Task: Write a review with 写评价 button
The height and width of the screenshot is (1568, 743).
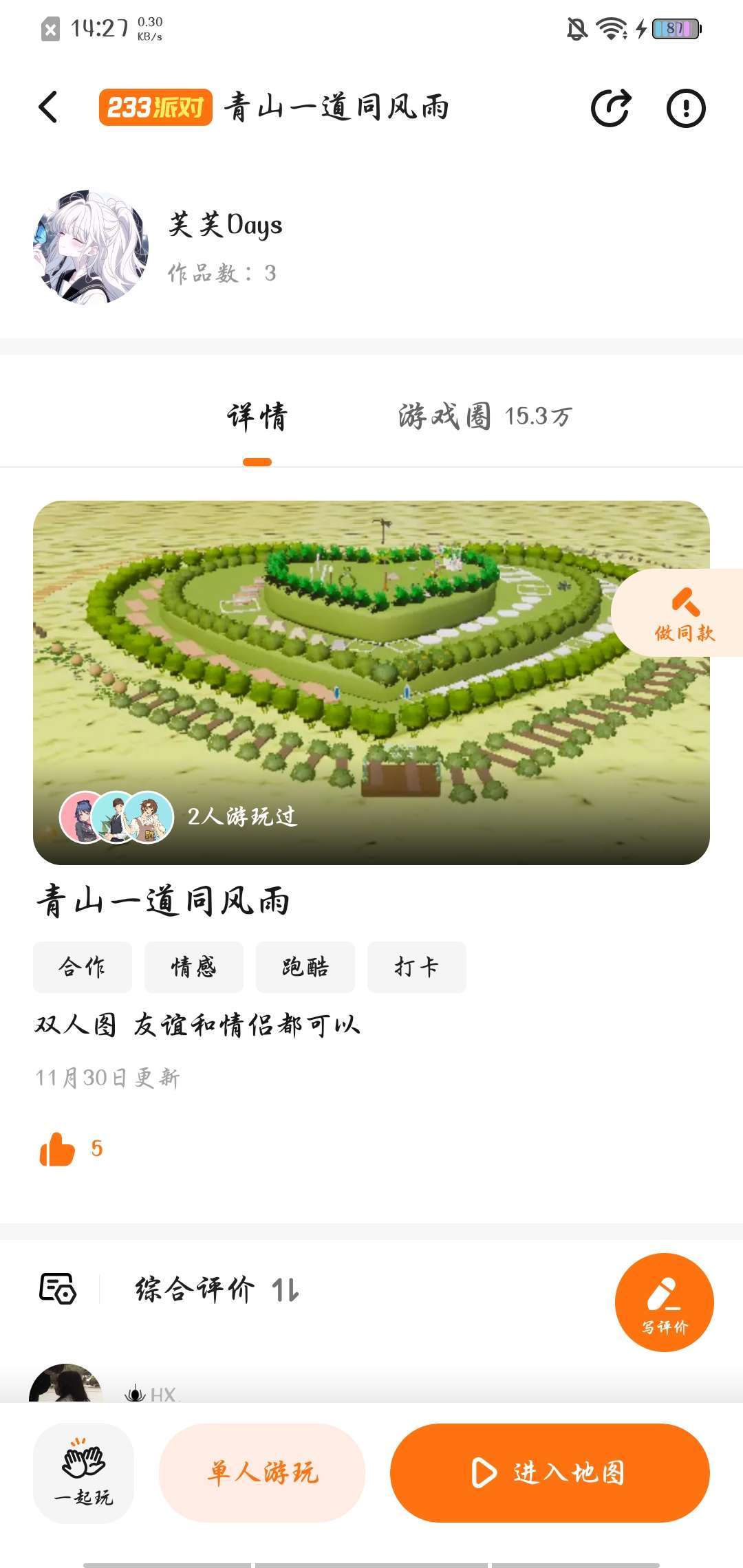Action: pos(664,1302)
